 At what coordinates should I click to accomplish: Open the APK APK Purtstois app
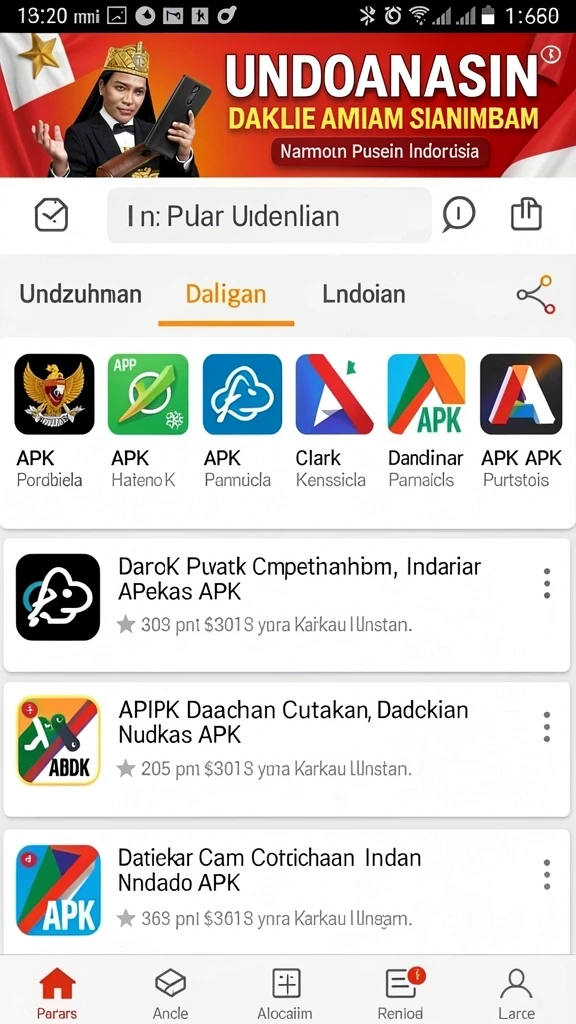[521, 421]
